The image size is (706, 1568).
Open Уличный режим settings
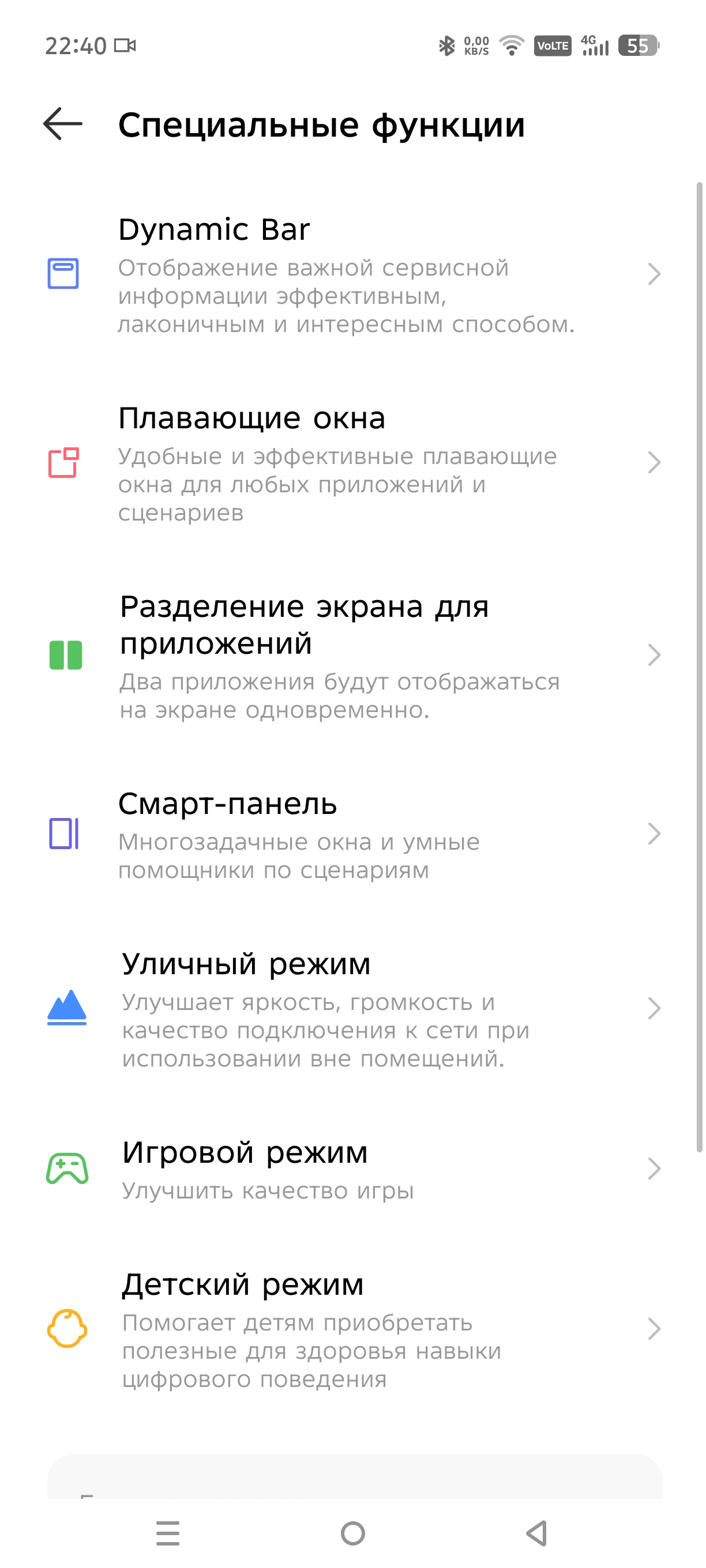(354, 1009)
